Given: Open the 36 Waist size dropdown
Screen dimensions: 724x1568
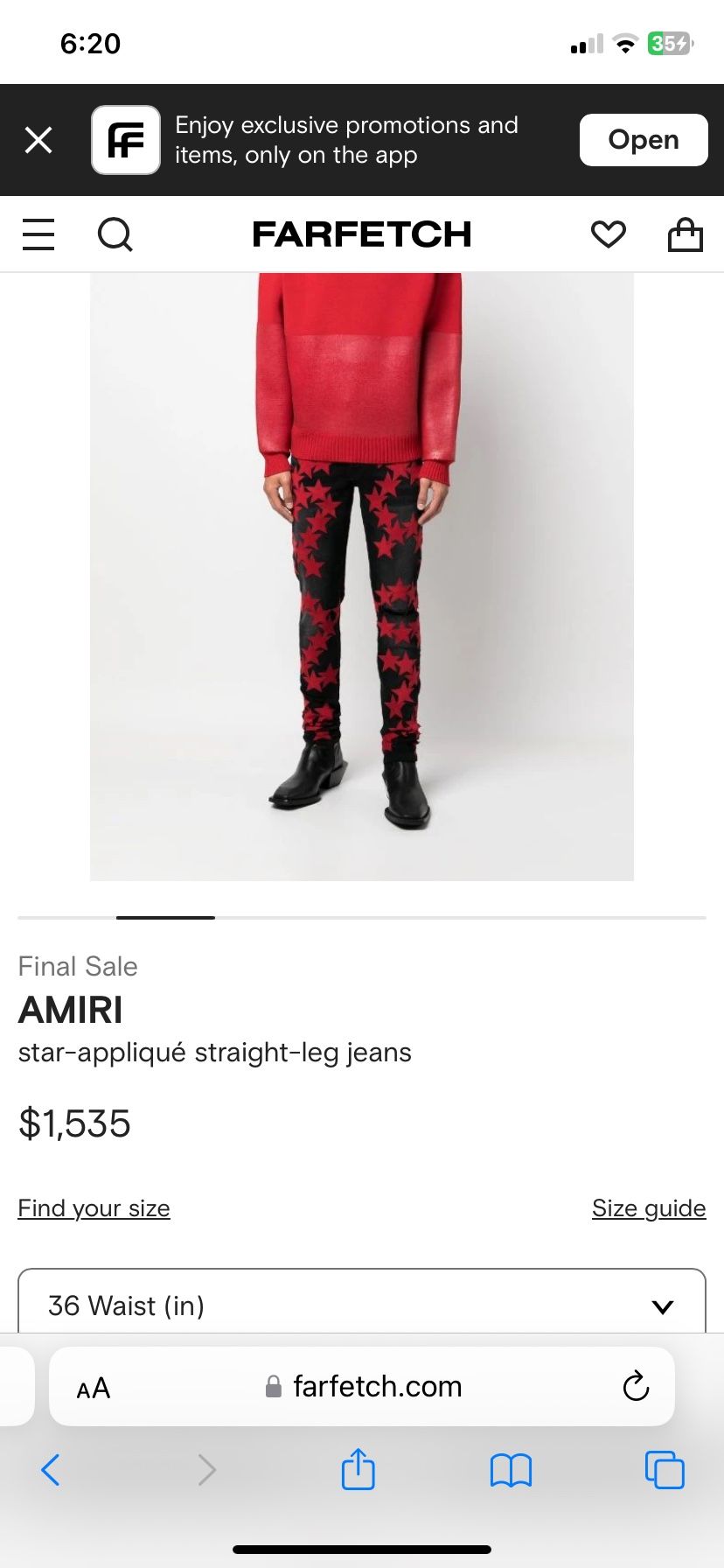Looking at the screenshot, I should 361,1305.
